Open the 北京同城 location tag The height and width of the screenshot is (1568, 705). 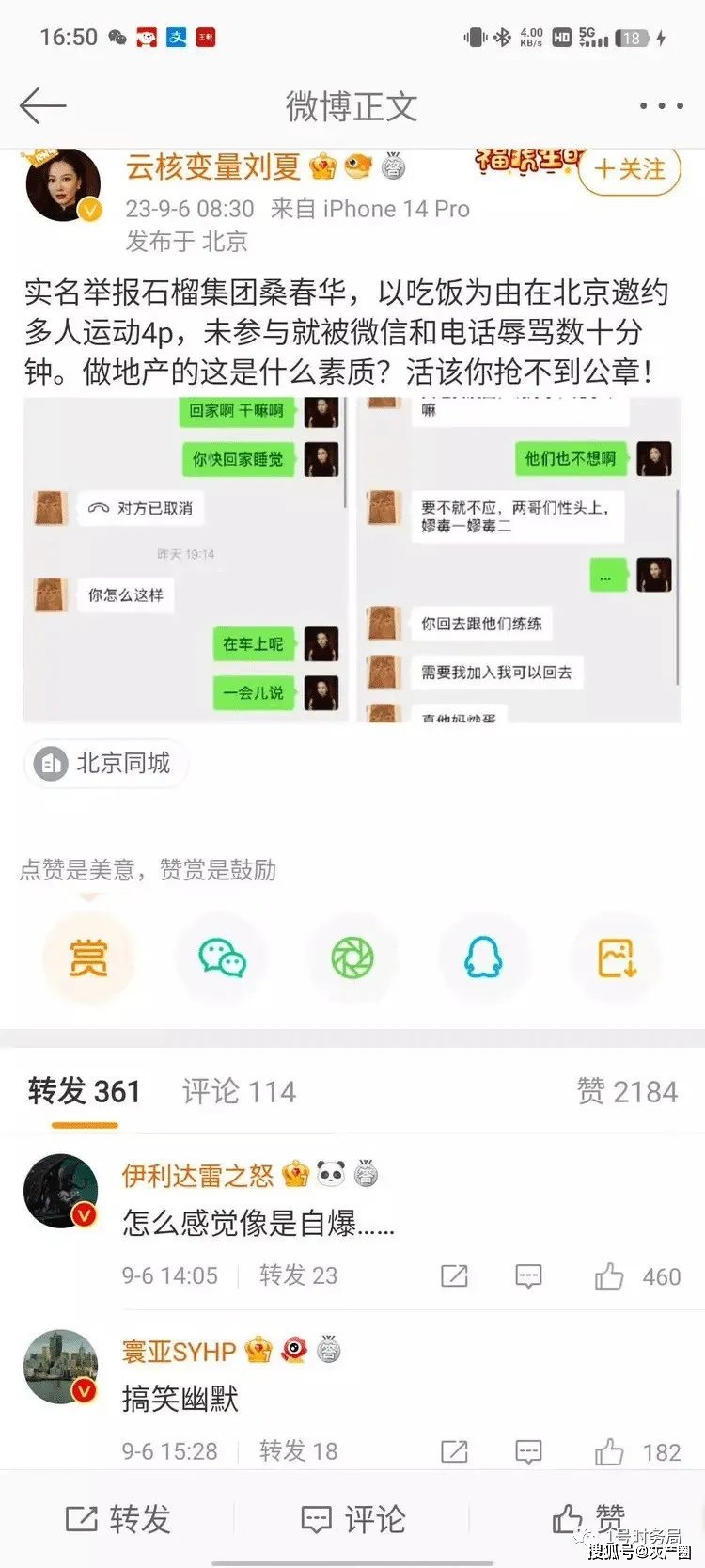(x=104, y=763)
